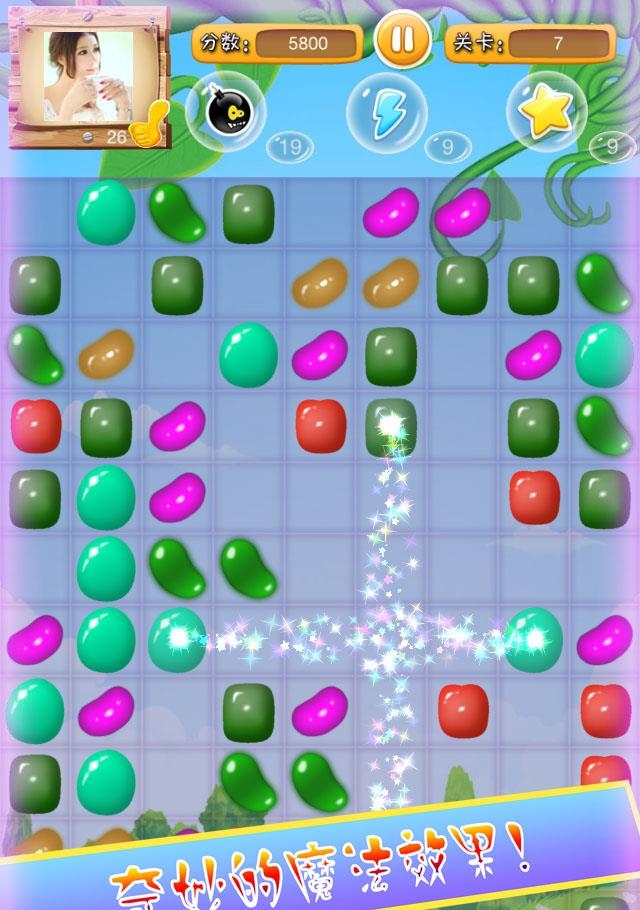Pause the game
This screenshot has height=910, width=640.
click(x=402, y=42)
